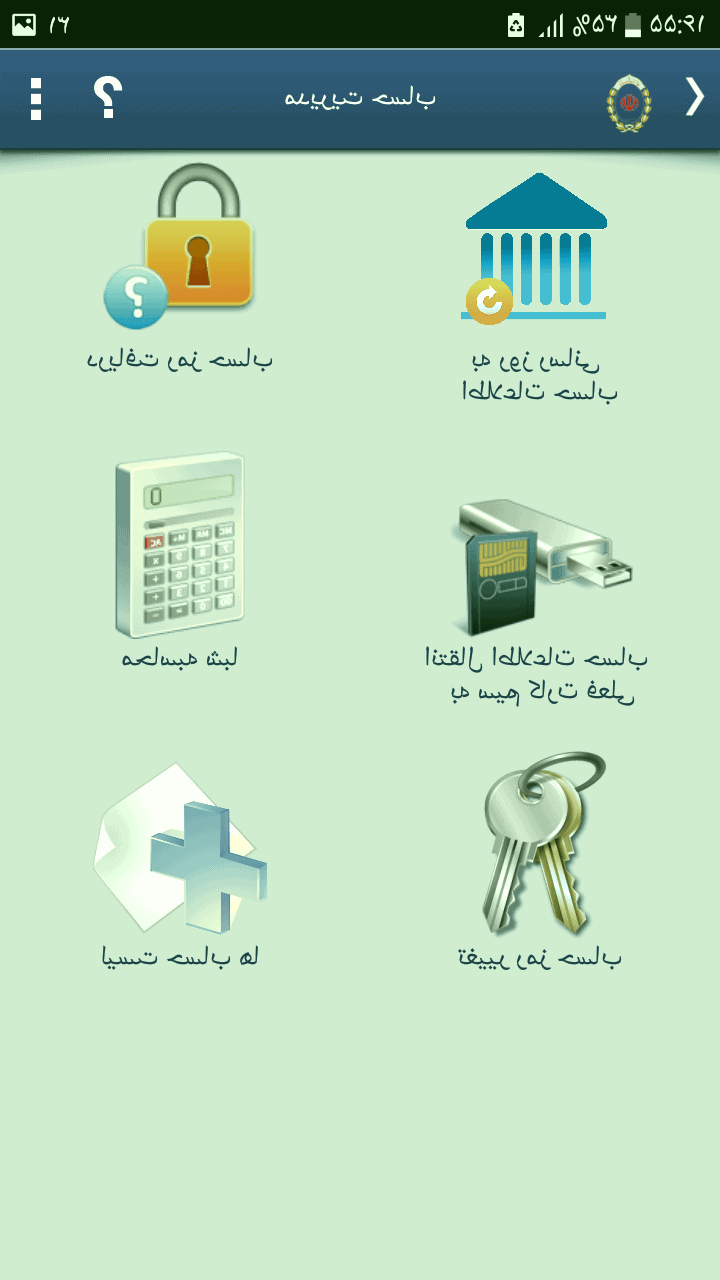
Task: Tap the notification icon at top left
Action: 23,21
